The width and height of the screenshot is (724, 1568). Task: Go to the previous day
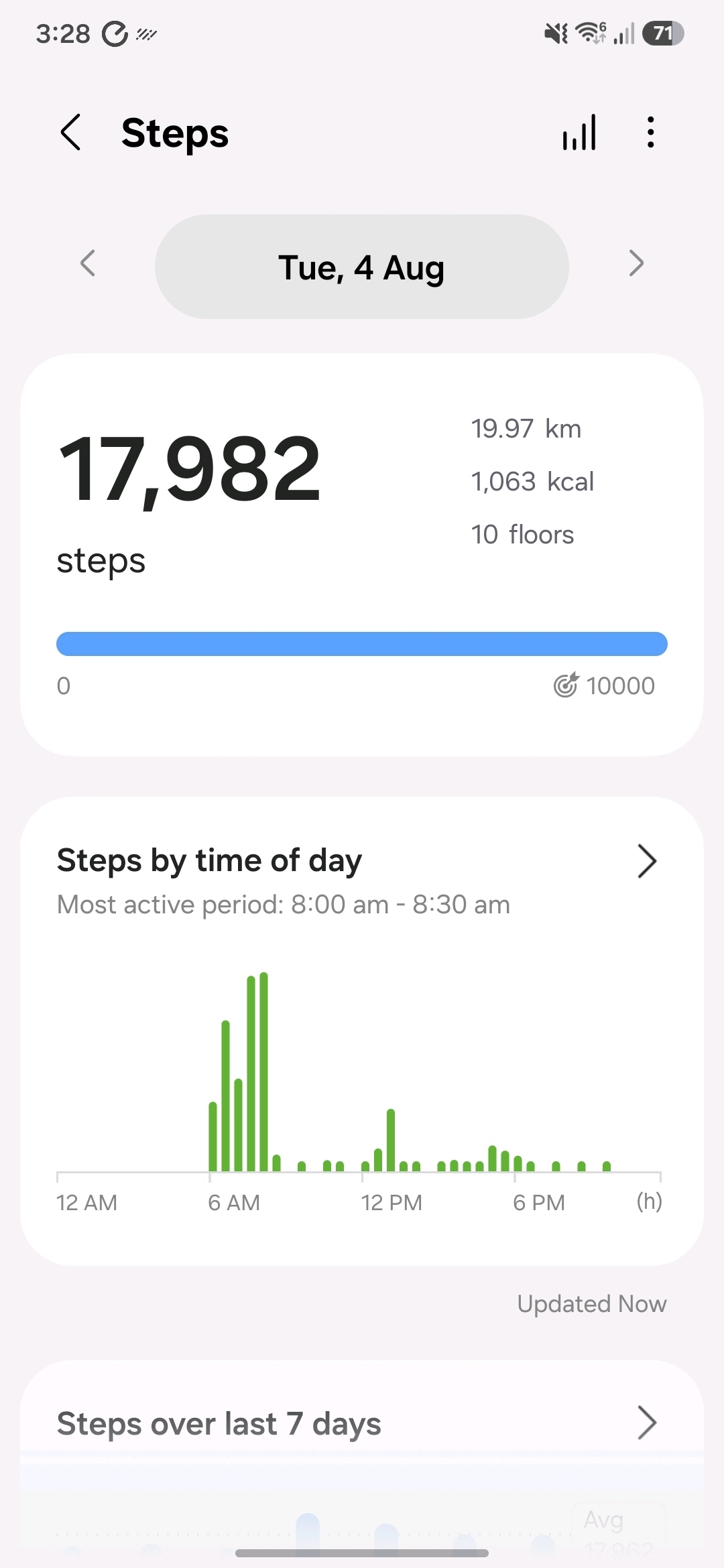point(88,263)
